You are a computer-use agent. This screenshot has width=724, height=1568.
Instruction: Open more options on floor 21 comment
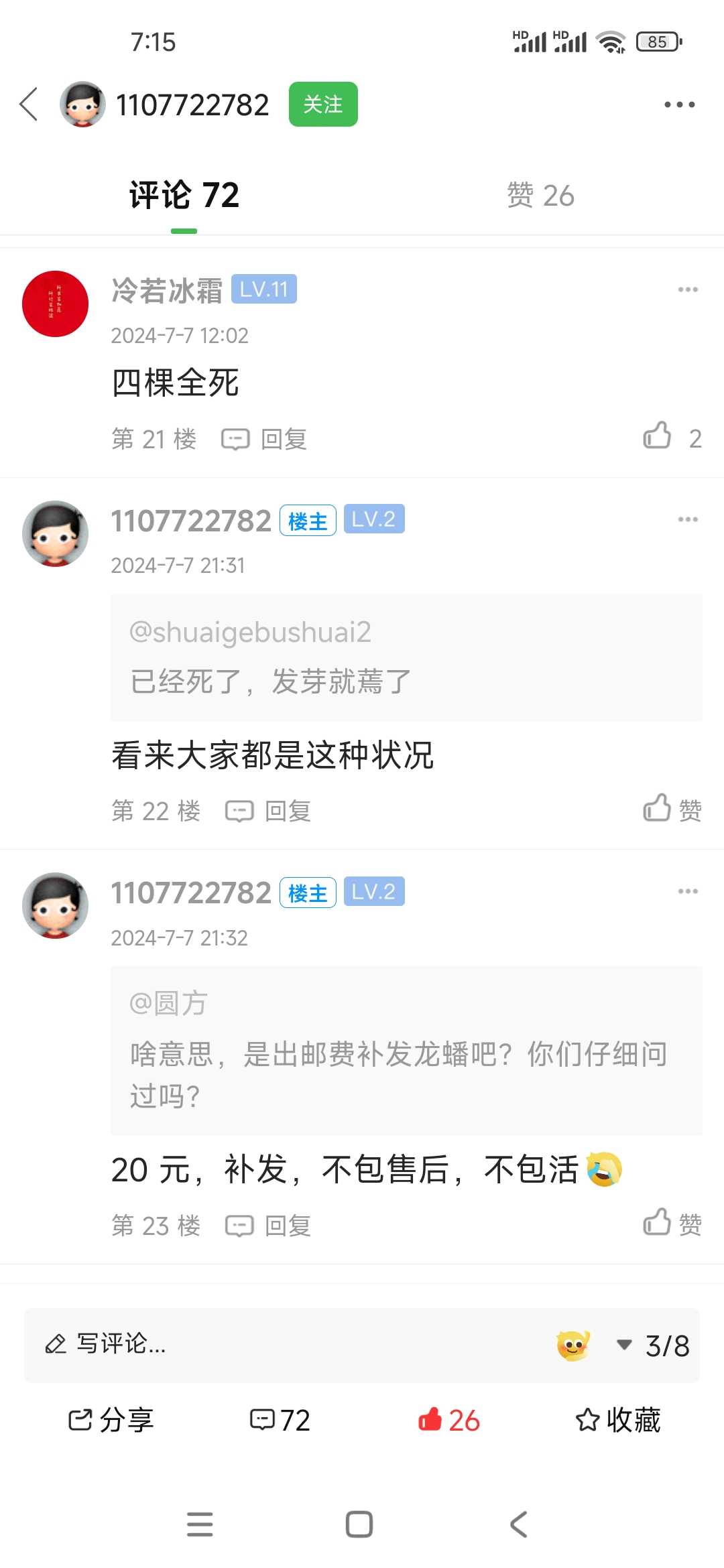688,289
